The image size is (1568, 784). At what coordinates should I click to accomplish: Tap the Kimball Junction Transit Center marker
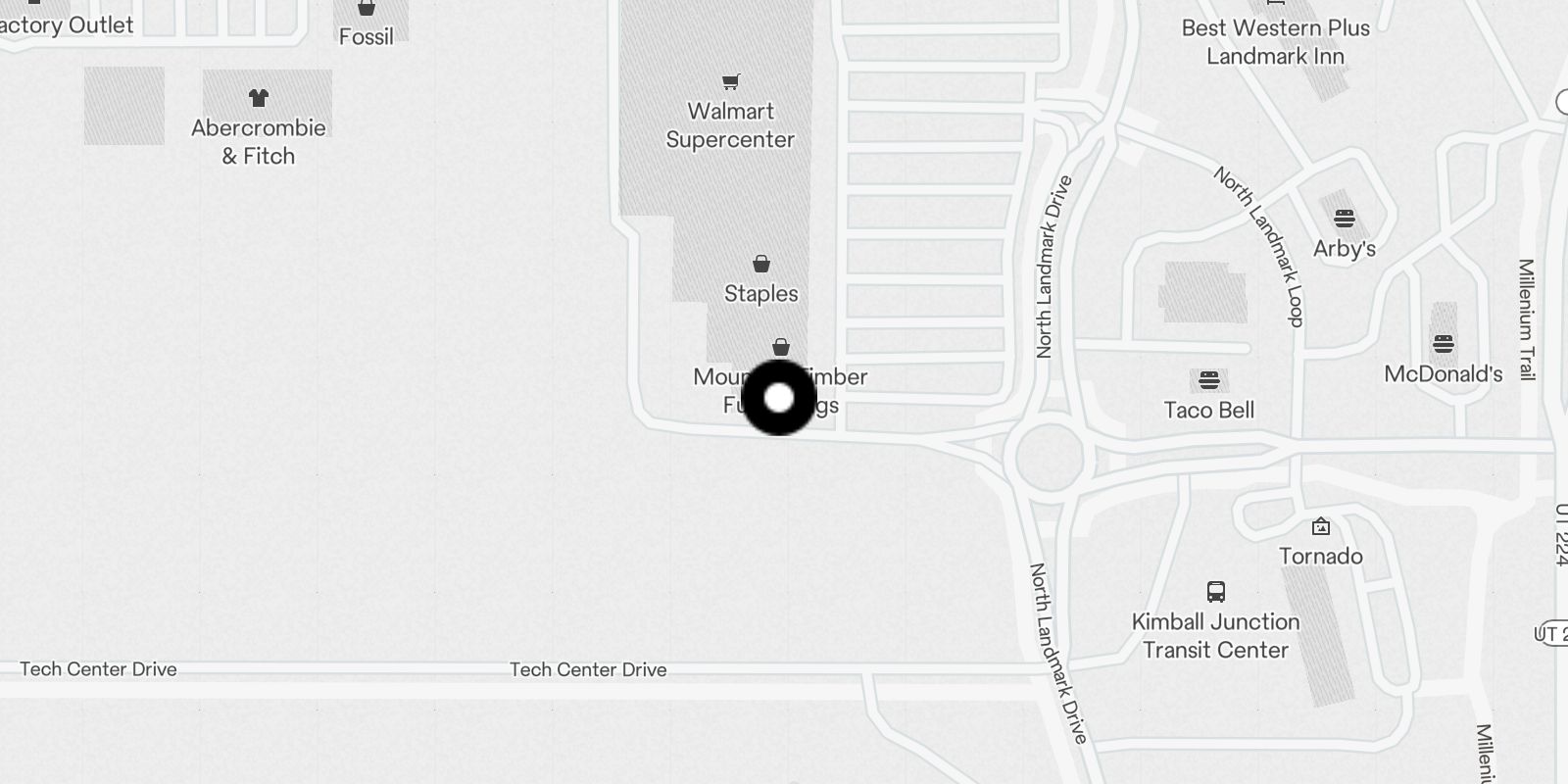[x=1216, y=593]
